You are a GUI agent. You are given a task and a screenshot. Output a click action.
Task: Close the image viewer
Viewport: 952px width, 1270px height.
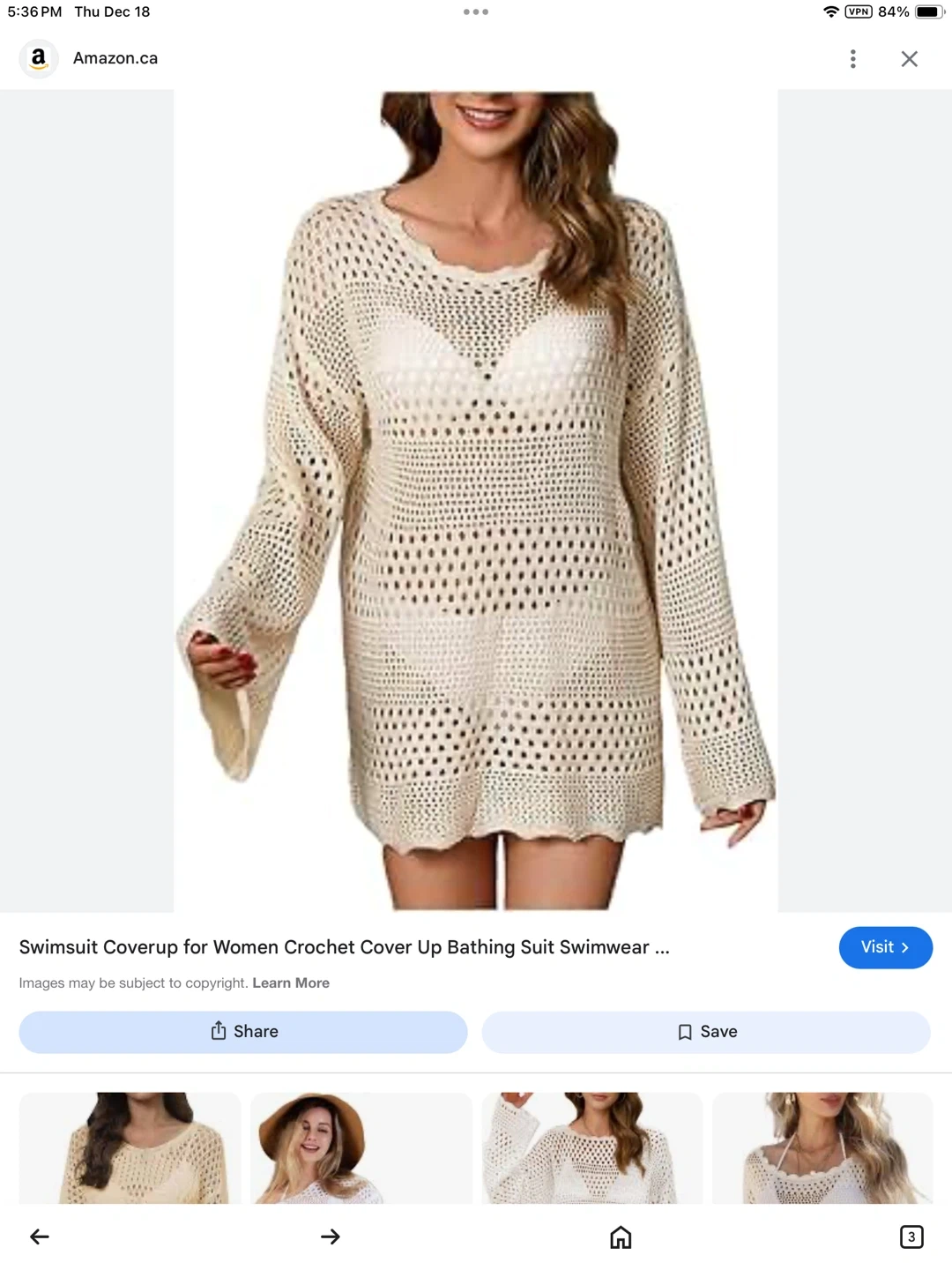(909, 59)
